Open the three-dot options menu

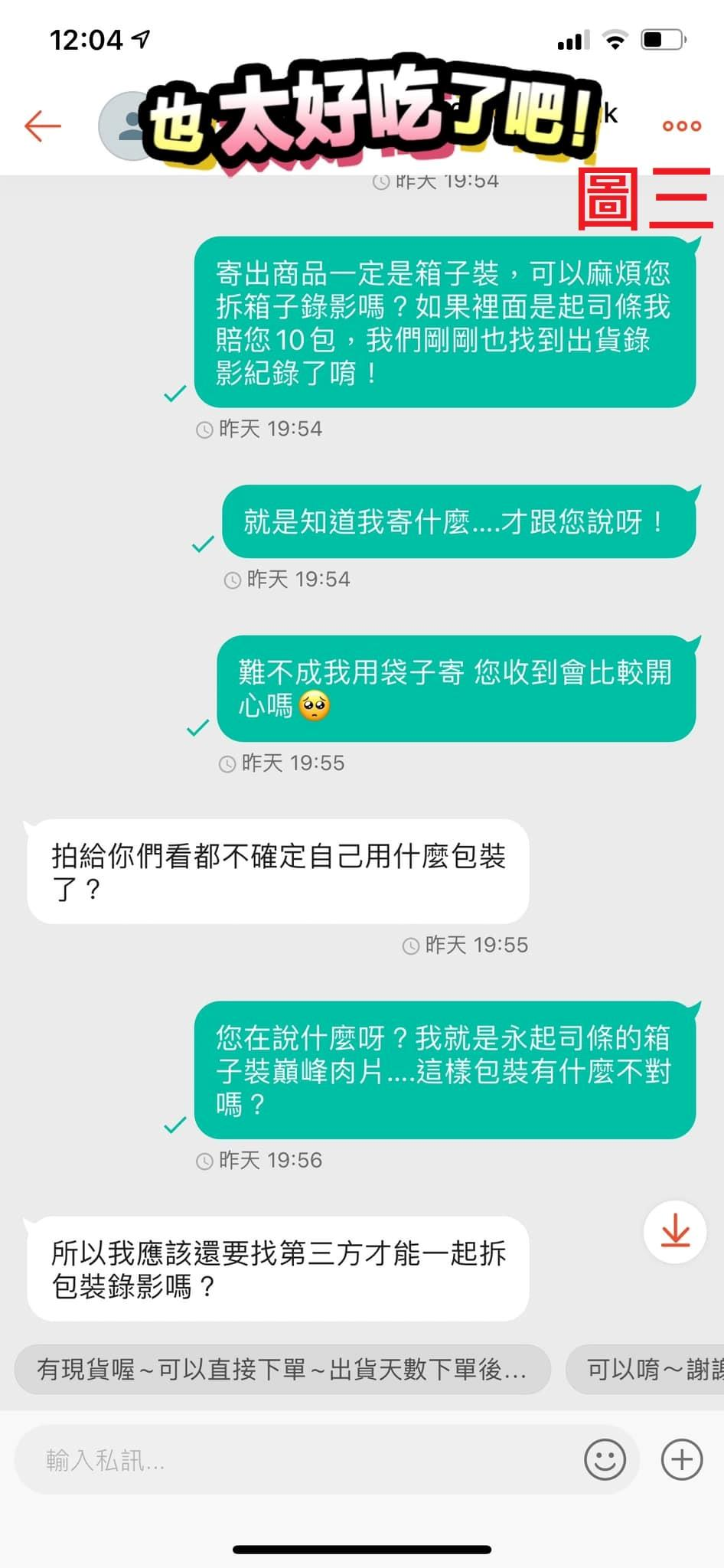click(x=681, y=126)
